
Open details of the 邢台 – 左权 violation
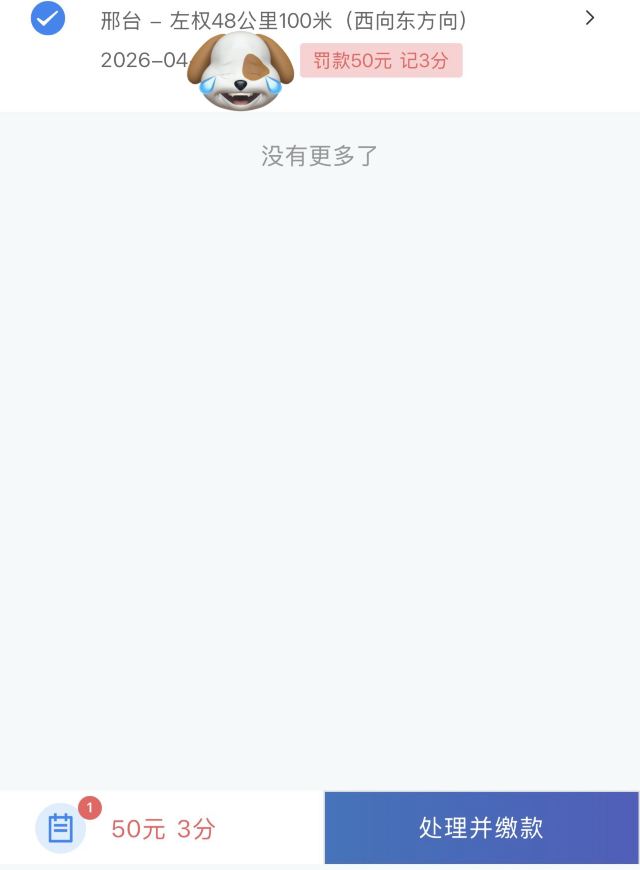point(590,18)
